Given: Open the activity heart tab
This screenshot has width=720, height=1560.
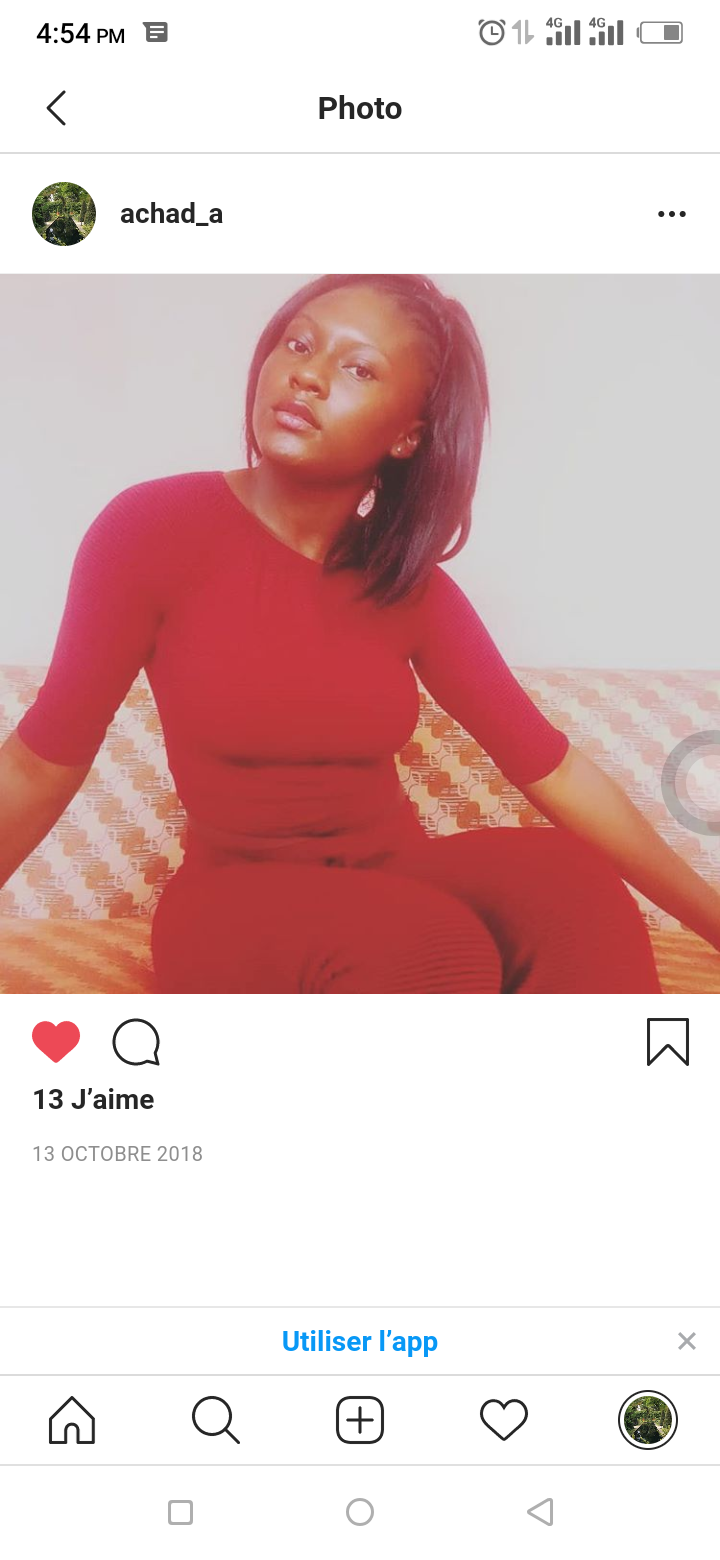Looking at the screenshot, I should (504, 1420).
